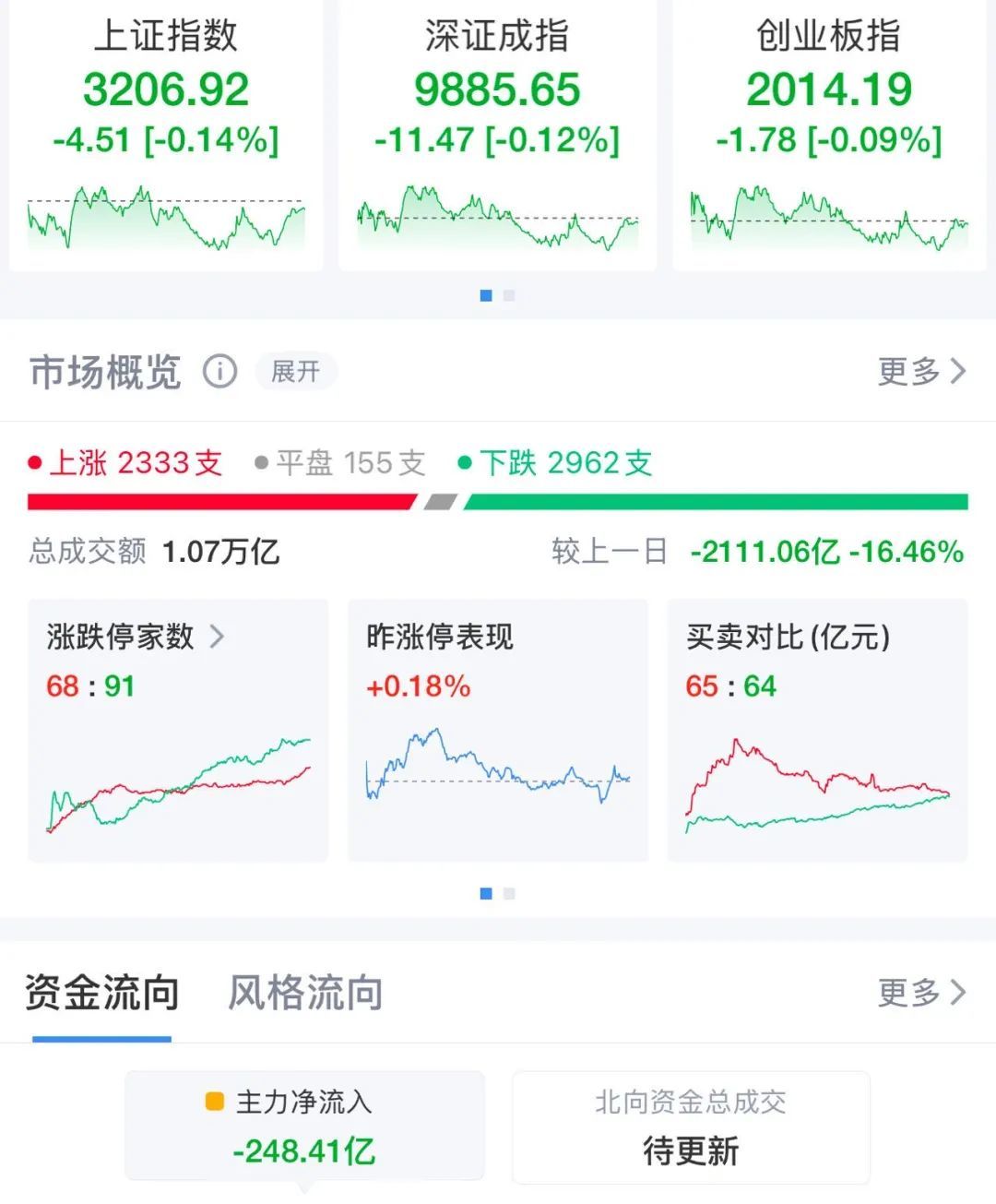The width and height of the screenshot is (996, 1204).
Task: Open 更多 for 市场概览
Action: tap(920, 372)
